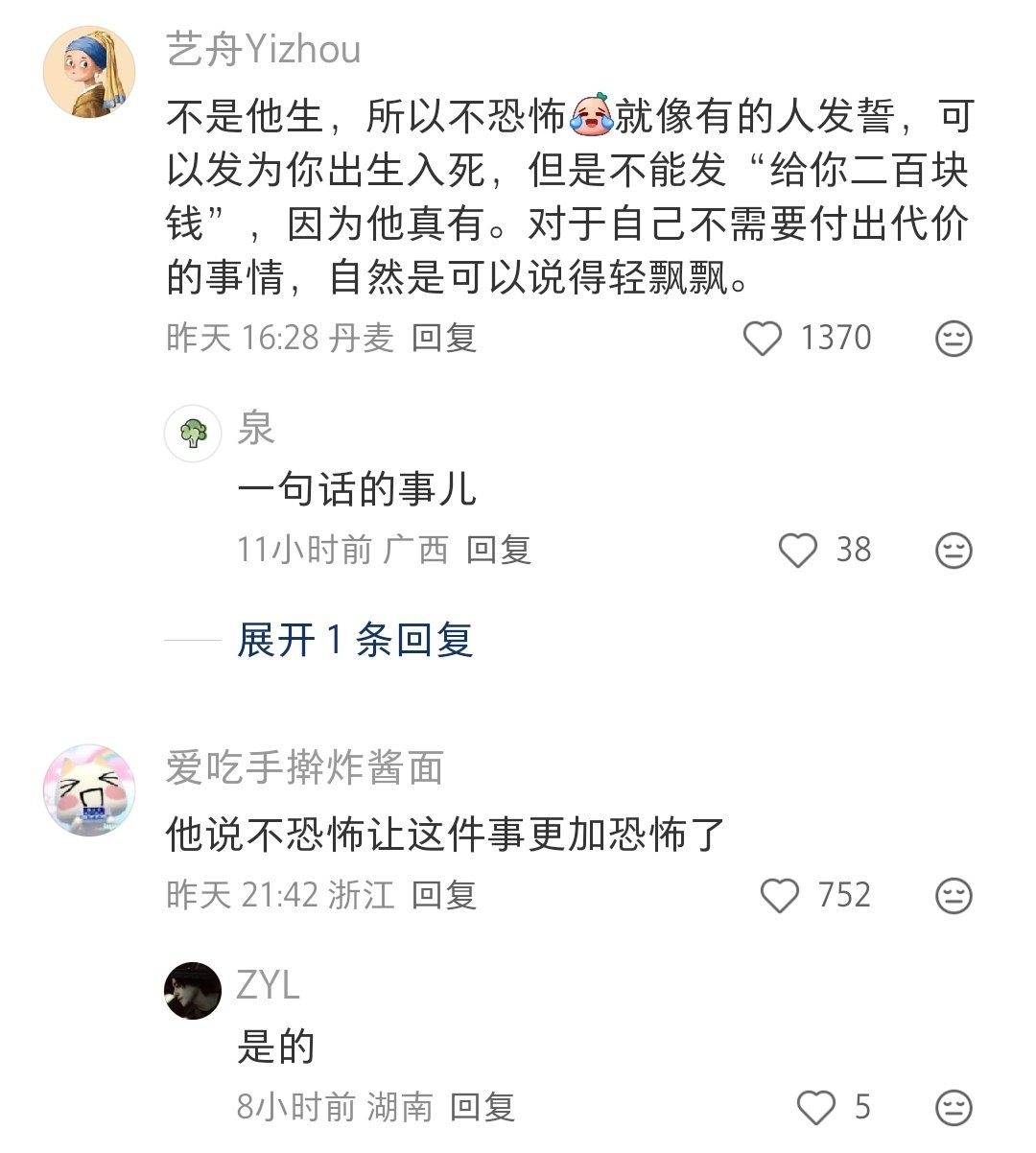This screenshot has height=1153, width=1036.
Task: Reply to 泉's comment
Action: pyautogui.click(x=499, y=550)
